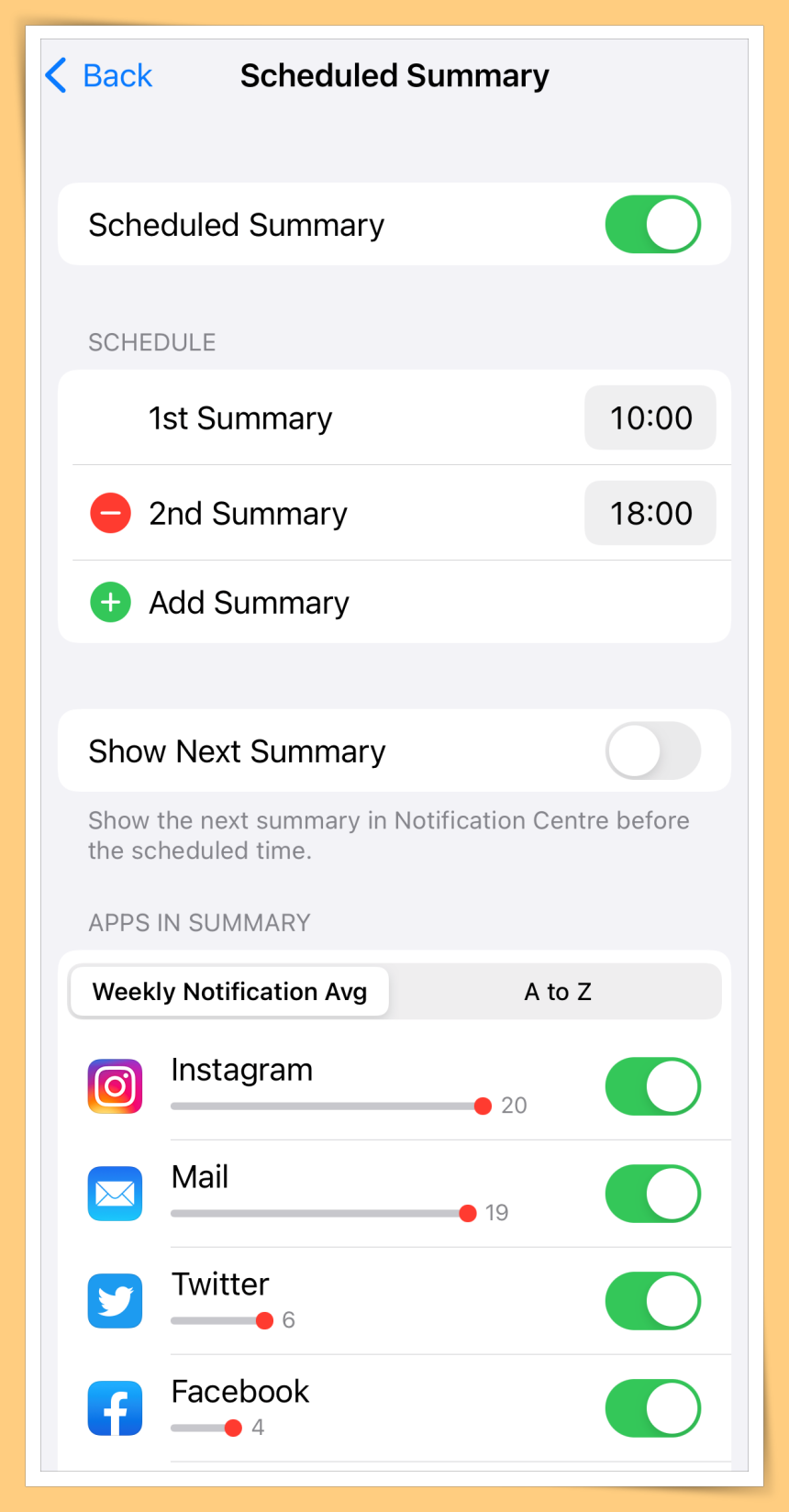Go back to the previous screen

coord(99,75)
